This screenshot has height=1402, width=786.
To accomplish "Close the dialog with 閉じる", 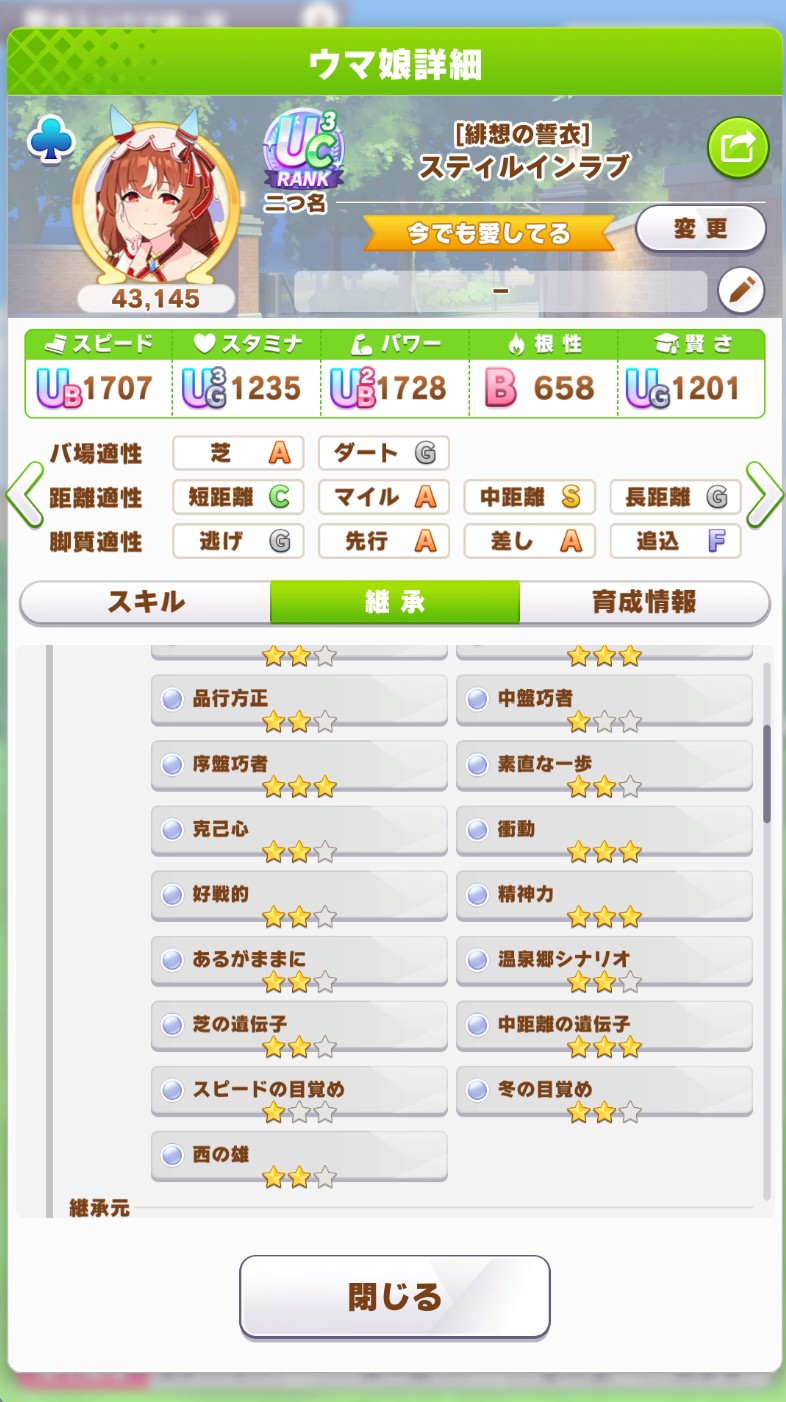I will pyautogui.click(x=394, y=1296).
